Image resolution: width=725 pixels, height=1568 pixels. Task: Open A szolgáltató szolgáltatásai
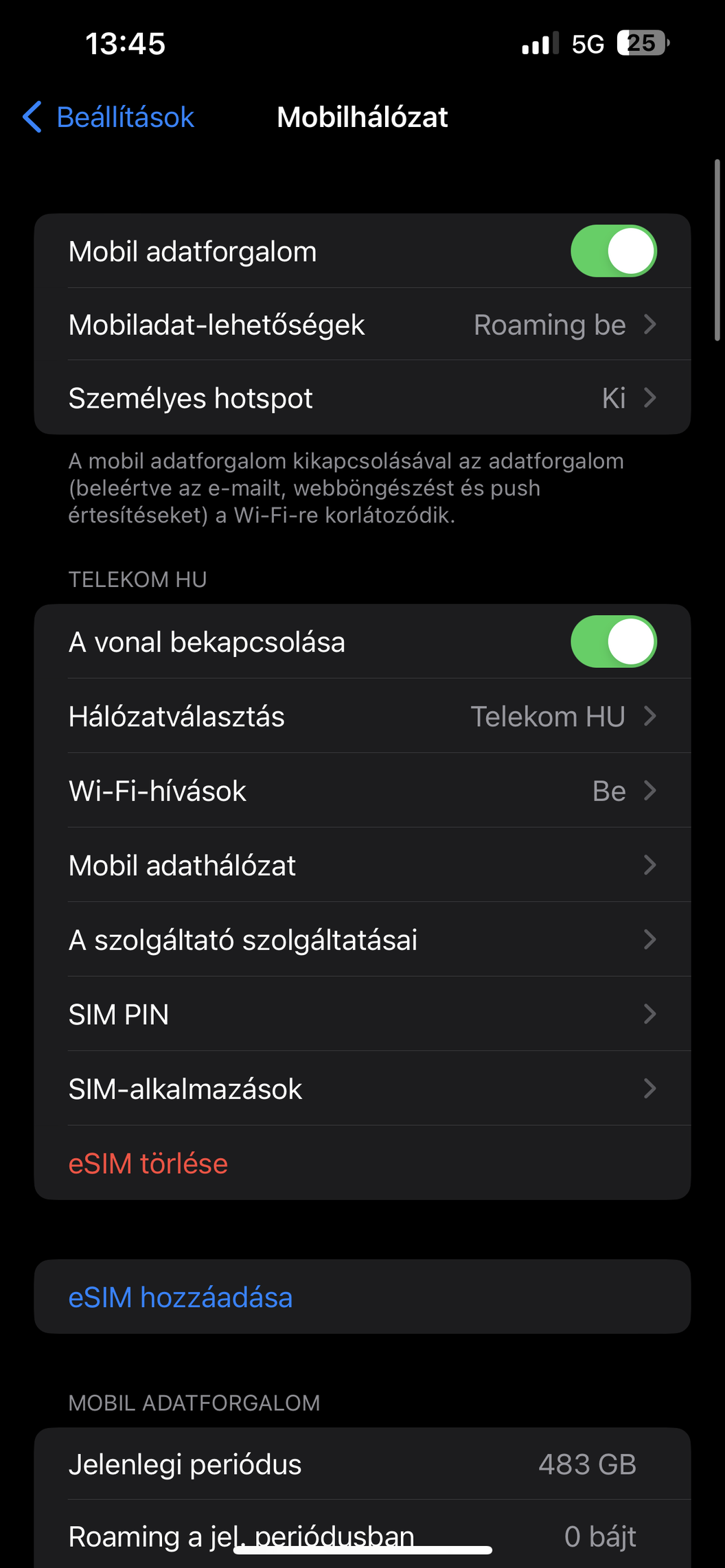362,940
